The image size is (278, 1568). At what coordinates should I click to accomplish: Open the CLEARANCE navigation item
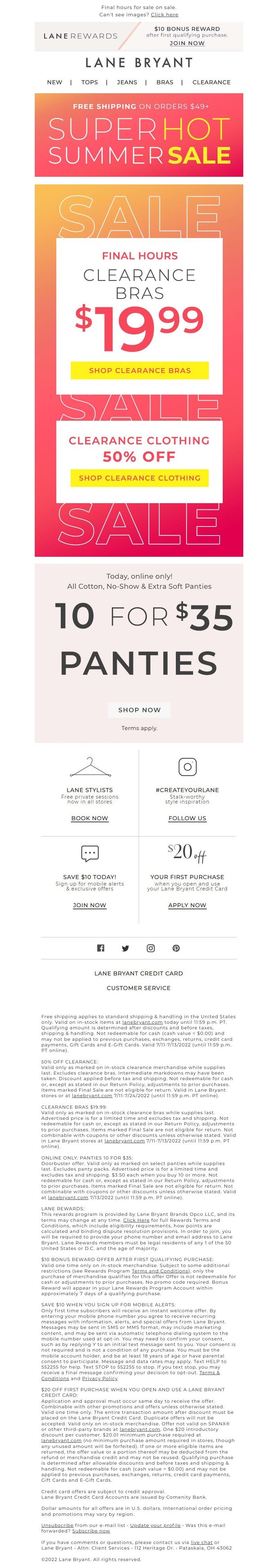click(211, 82)
